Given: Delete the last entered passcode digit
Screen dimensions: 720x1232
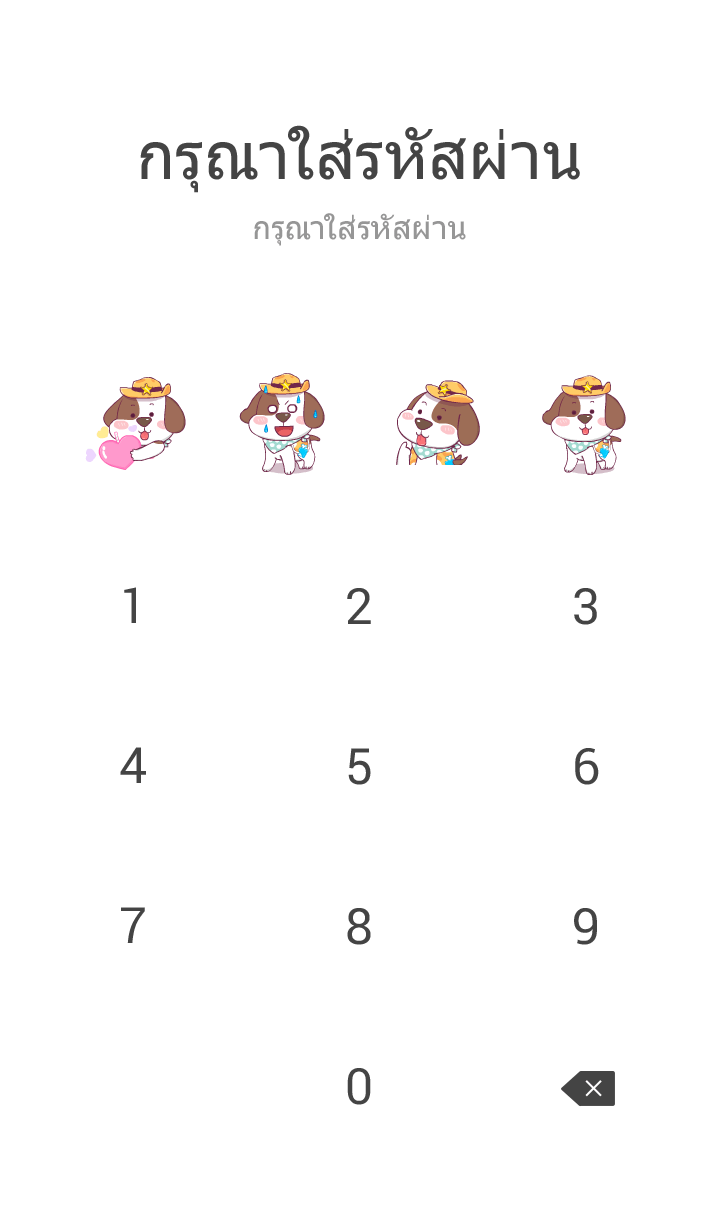Looking at the screenshot, I should [x=588, y=1088].
